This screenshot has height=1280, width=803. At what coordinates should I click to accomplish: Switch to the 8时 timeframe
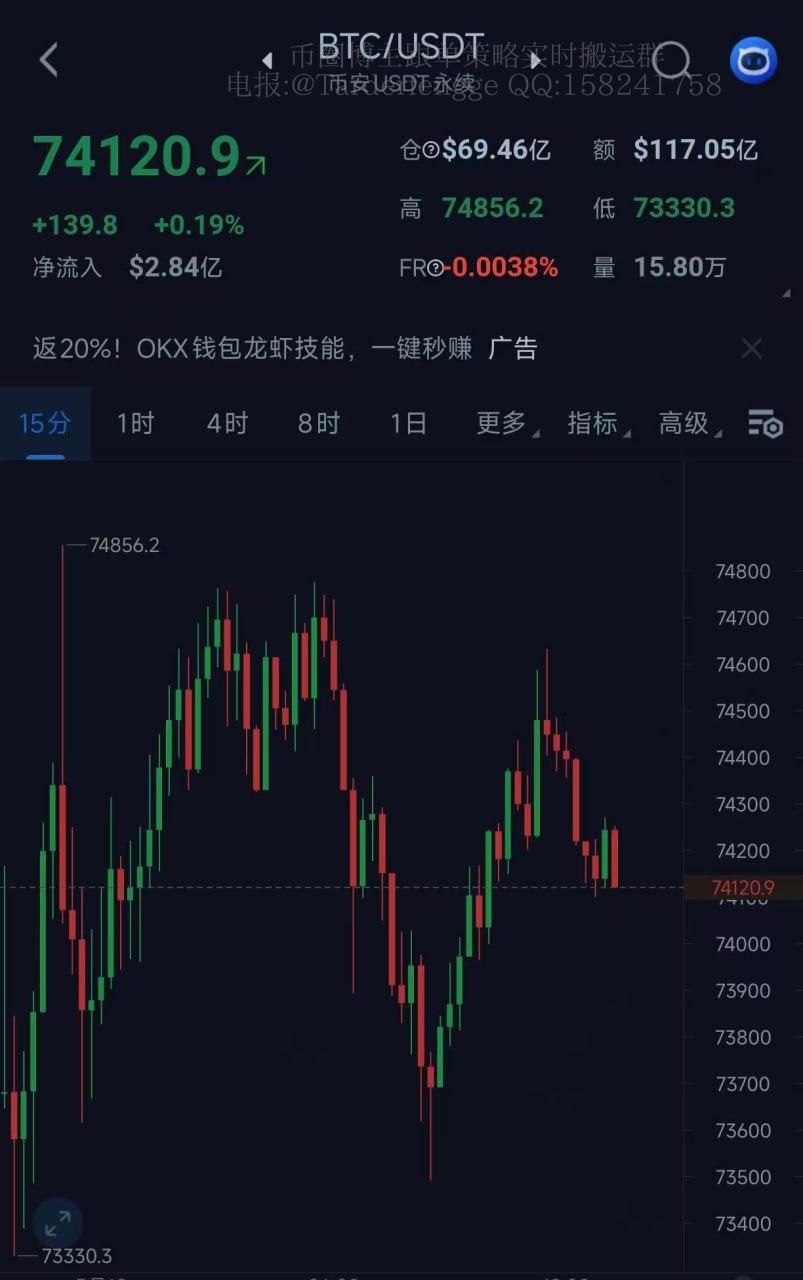point(318,423)
